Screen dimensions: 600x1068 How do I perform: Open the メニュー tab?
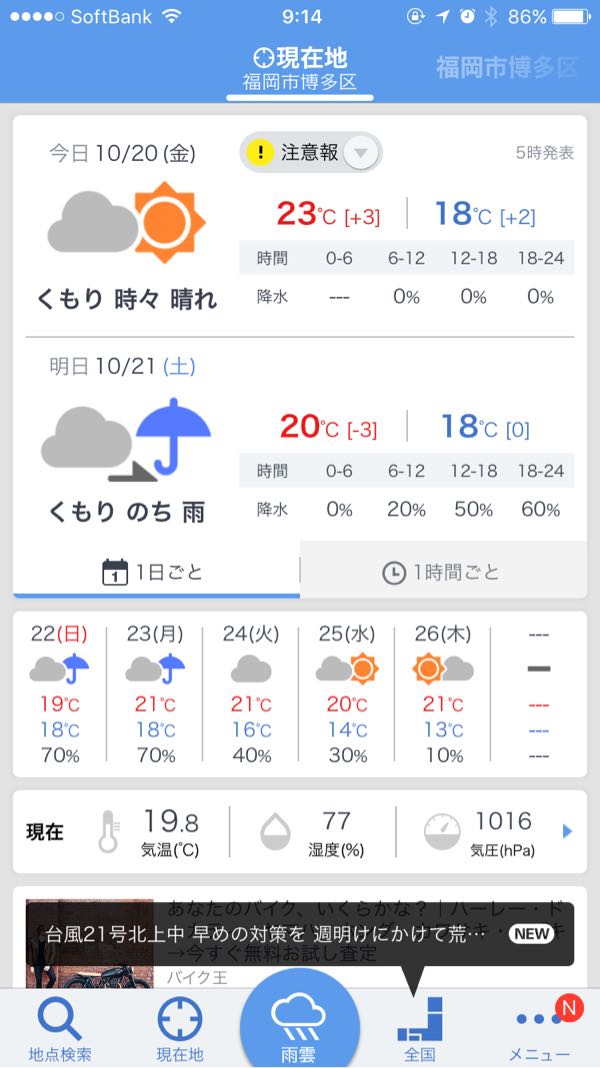pos(540,1028)
